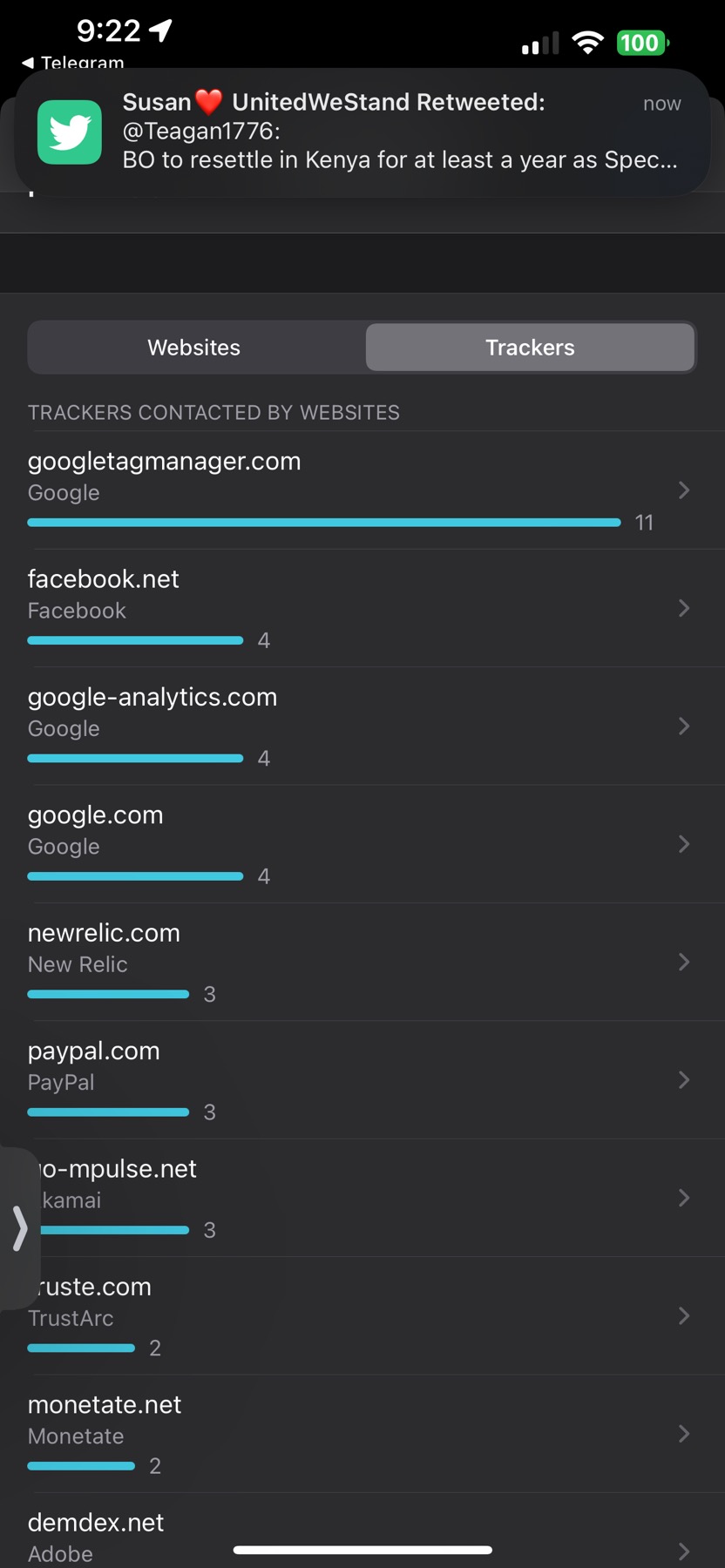
Task: Show truste.com TrustArc tracker details
Action: 362,1315
